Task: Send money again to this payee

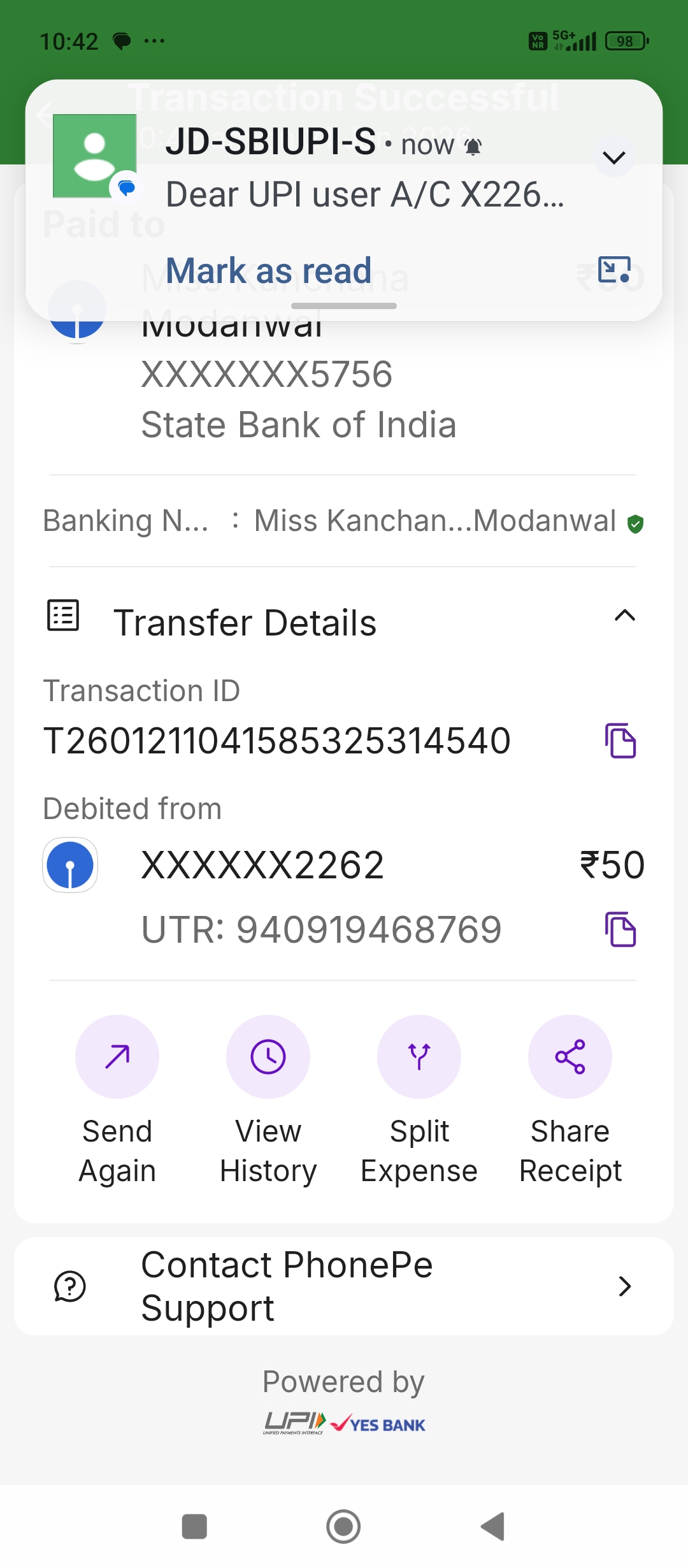Action: click(x=117, y=1057)
